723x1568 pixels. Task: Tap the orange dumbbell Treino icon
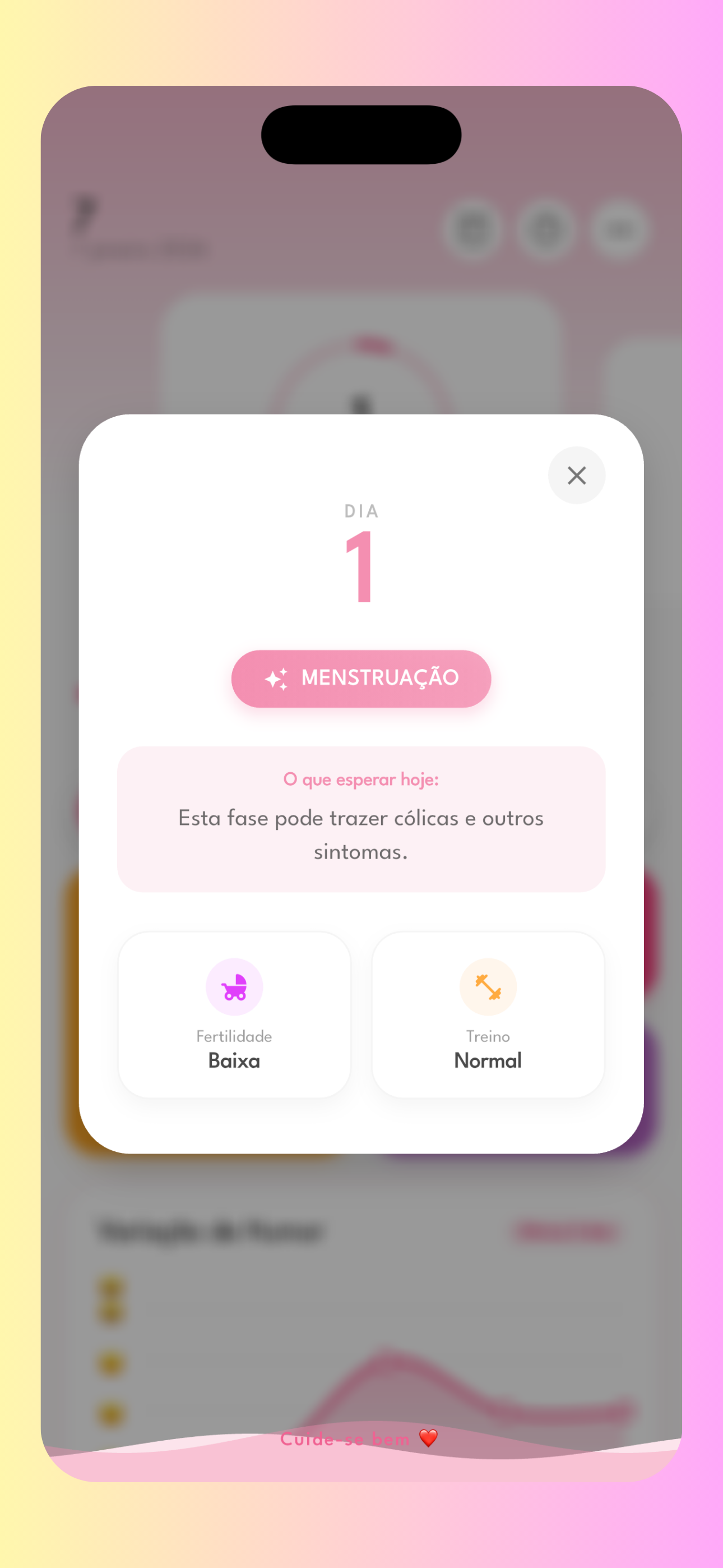(488, 985)
